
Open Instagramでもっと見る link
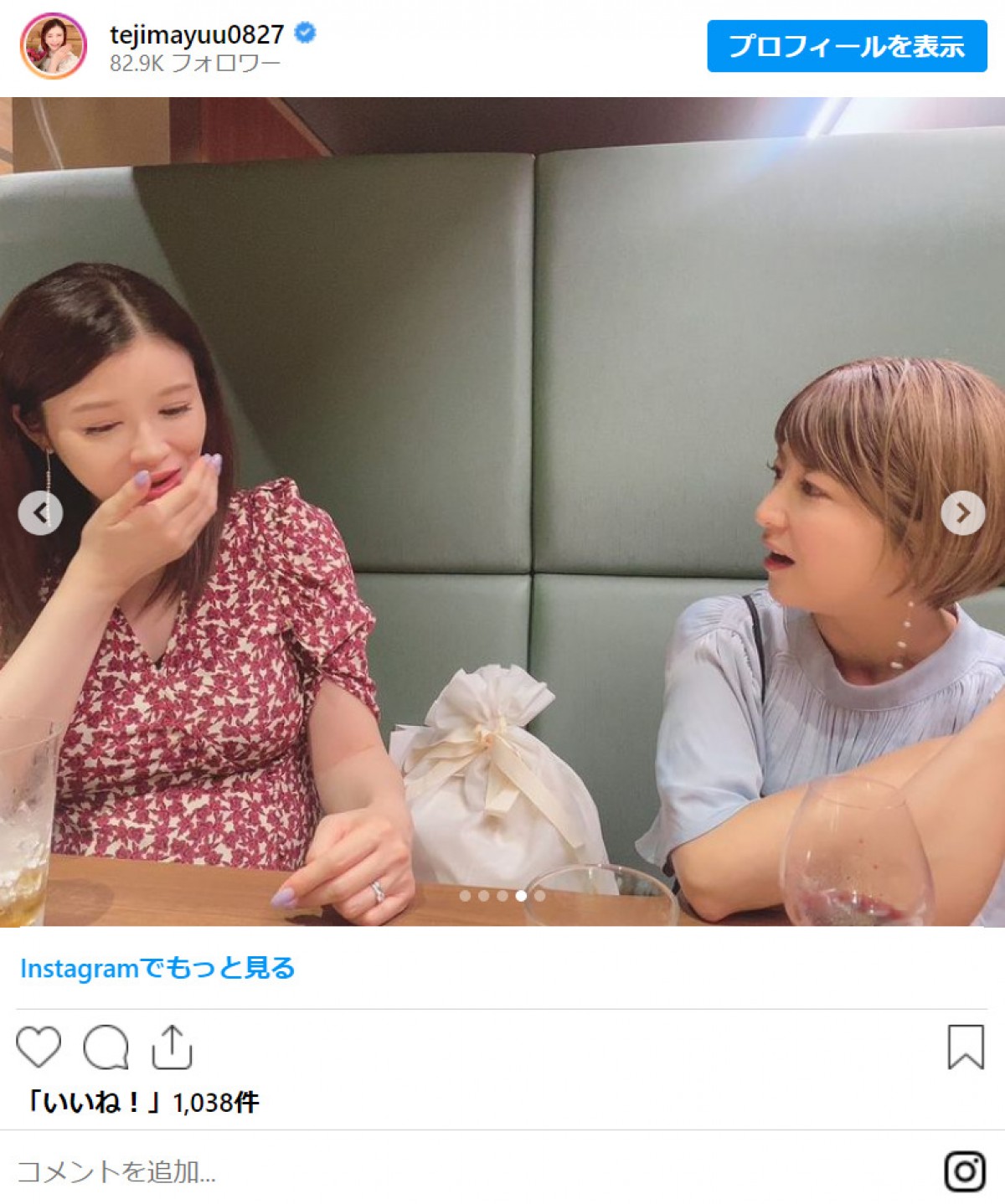coord(157,969)
